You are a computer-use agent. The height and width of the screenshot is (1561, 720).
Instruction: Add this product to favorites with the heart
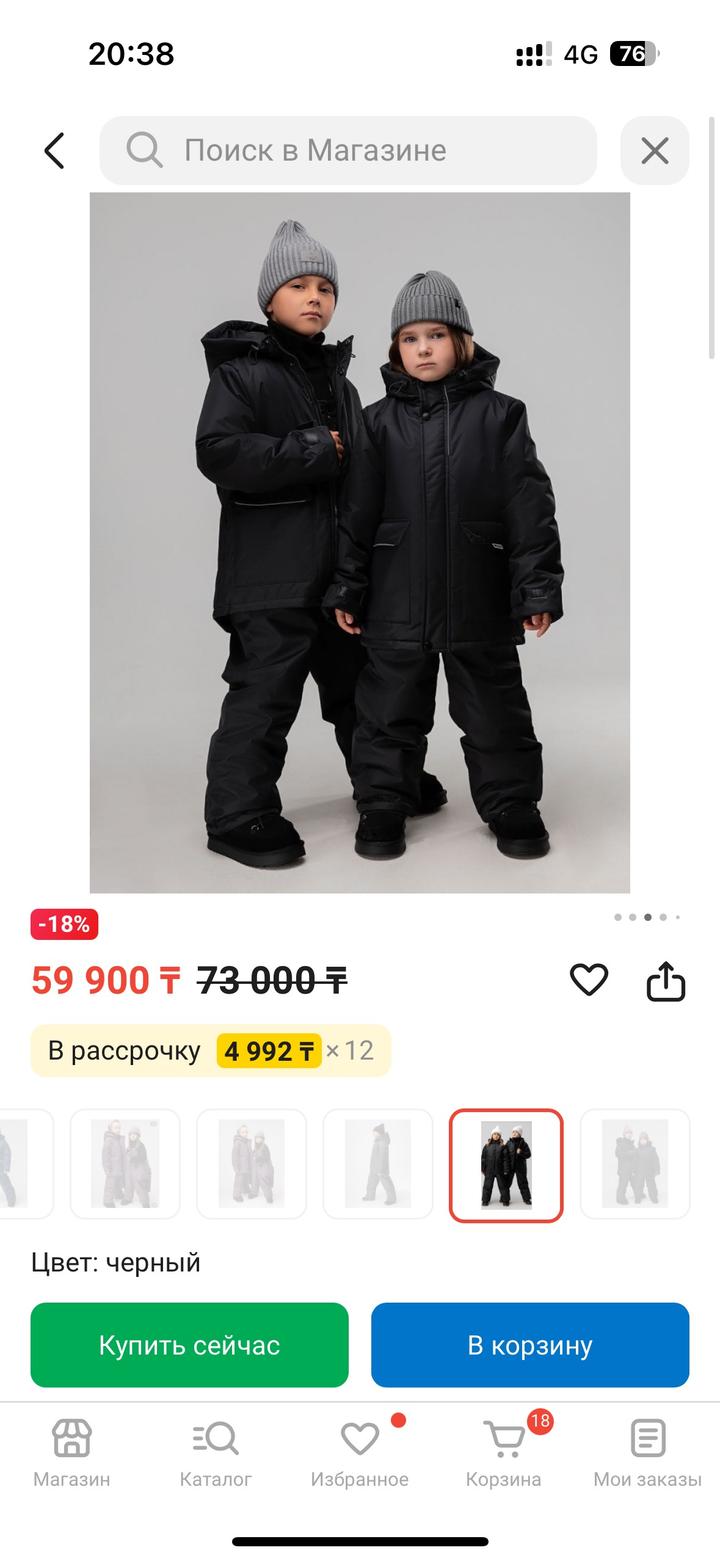[589, 980]
